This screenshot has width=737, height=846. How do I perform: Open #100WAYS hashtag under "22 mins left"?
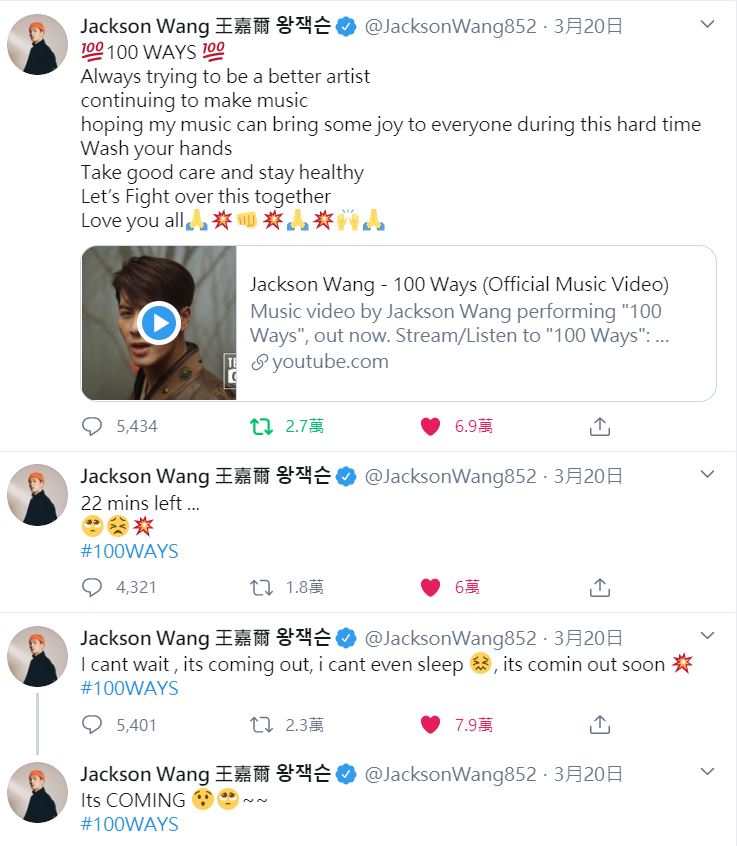(129, 551)
